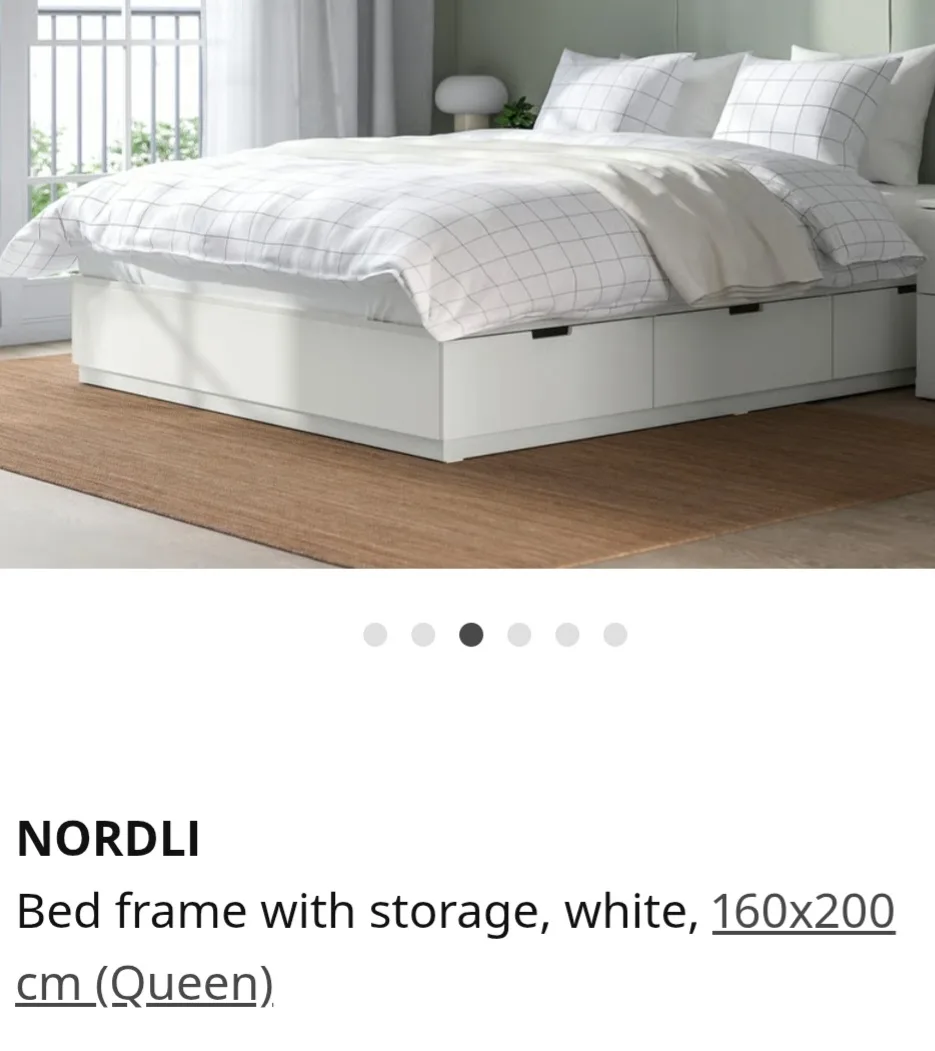The width and height of the screenshot is (935, 1051).
Task: Click the highlighted third carousel dot
Action: [472, 634]
